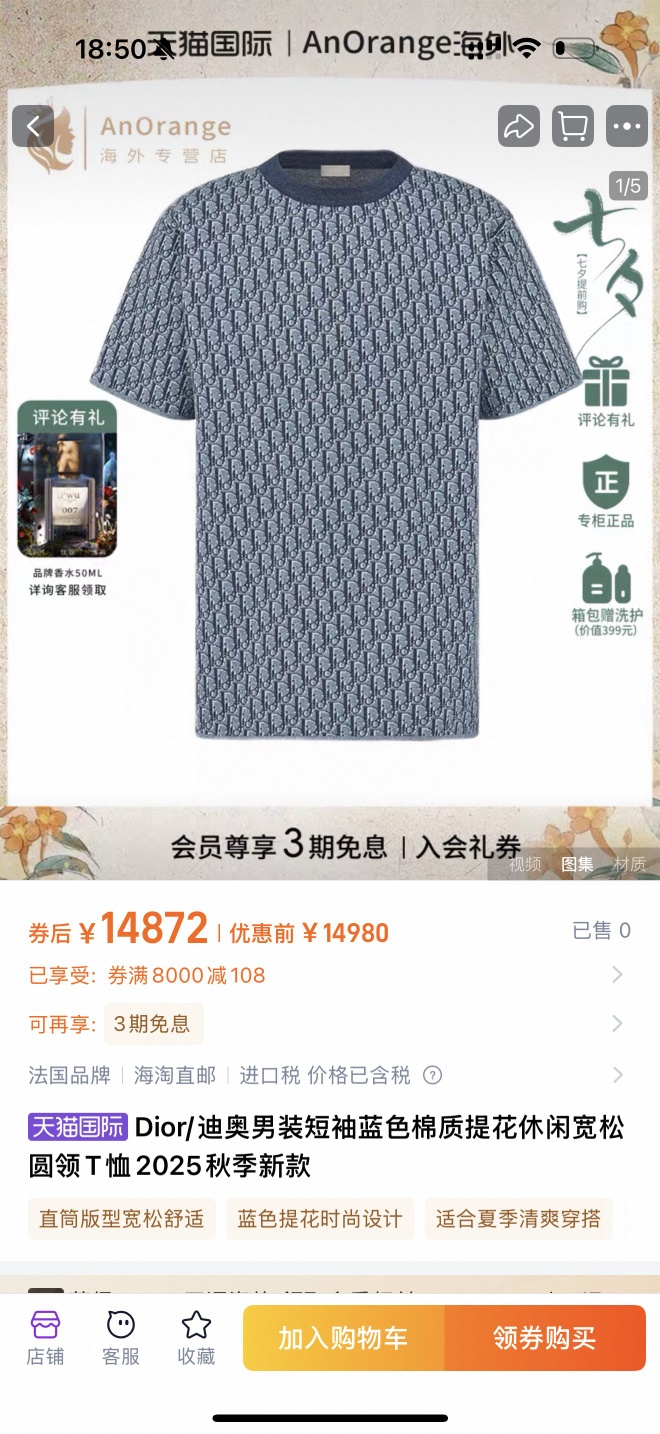
Task: Open the 3期免息 installment row
Action: tap(617, 1023)
